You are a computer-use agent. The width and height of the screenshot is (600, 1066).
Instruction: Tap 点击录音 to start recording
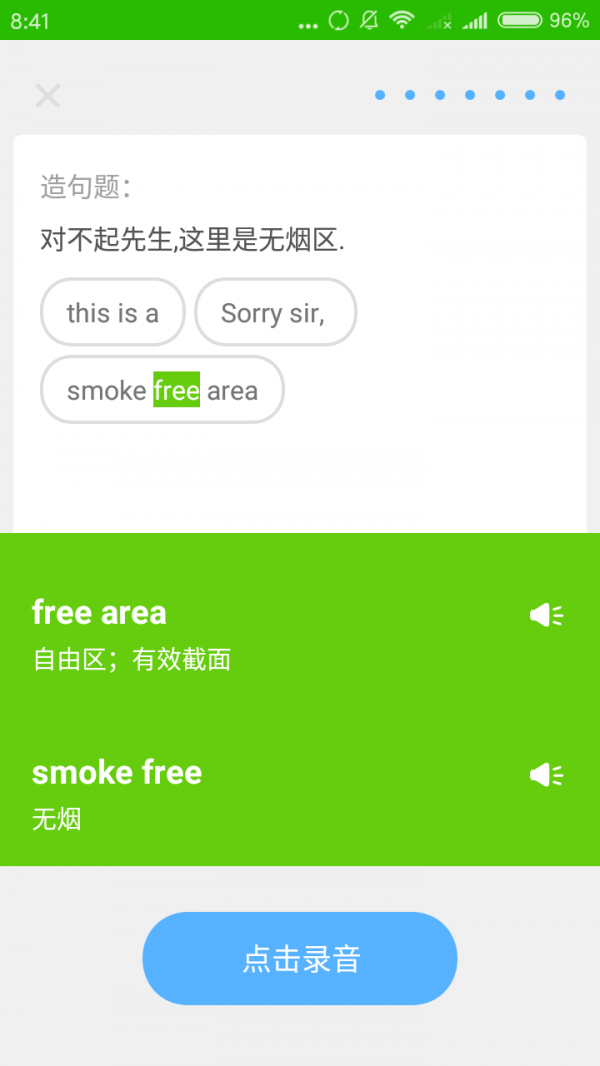300,959
